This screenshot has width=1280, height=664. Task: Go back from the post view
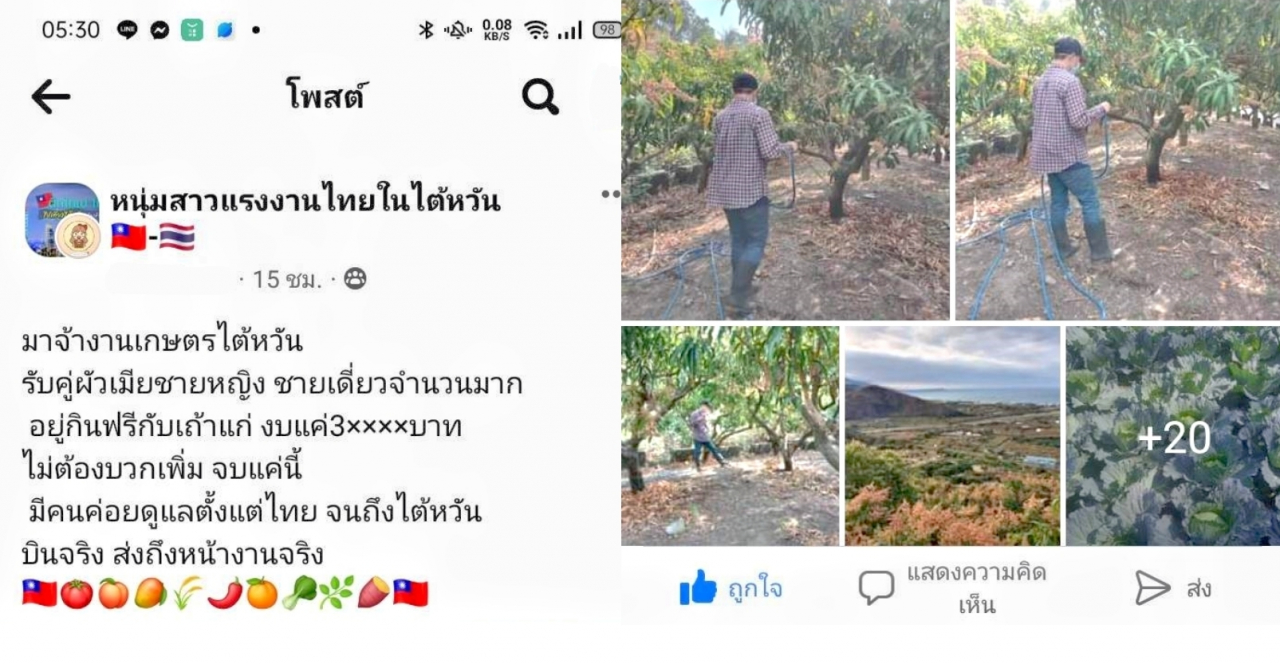(x=50, y=97)
